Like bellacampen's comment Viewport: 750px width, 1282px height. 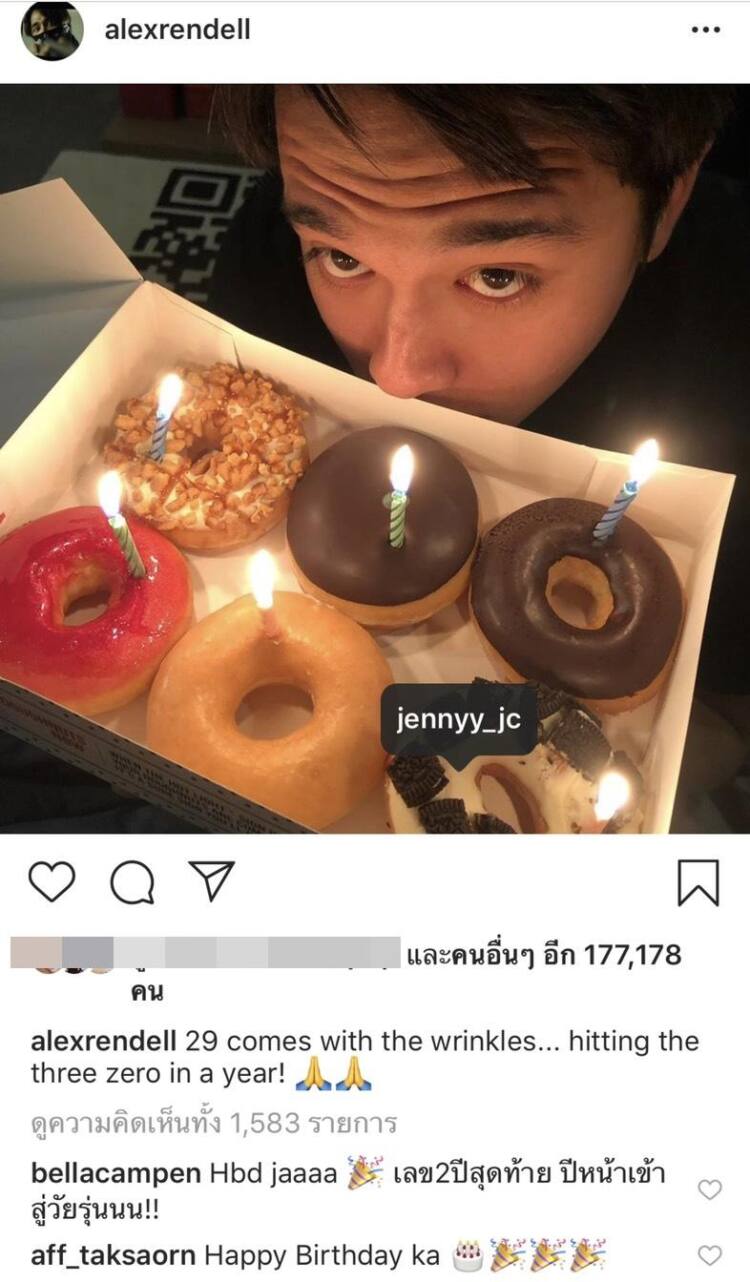(x=709, y=1189)
